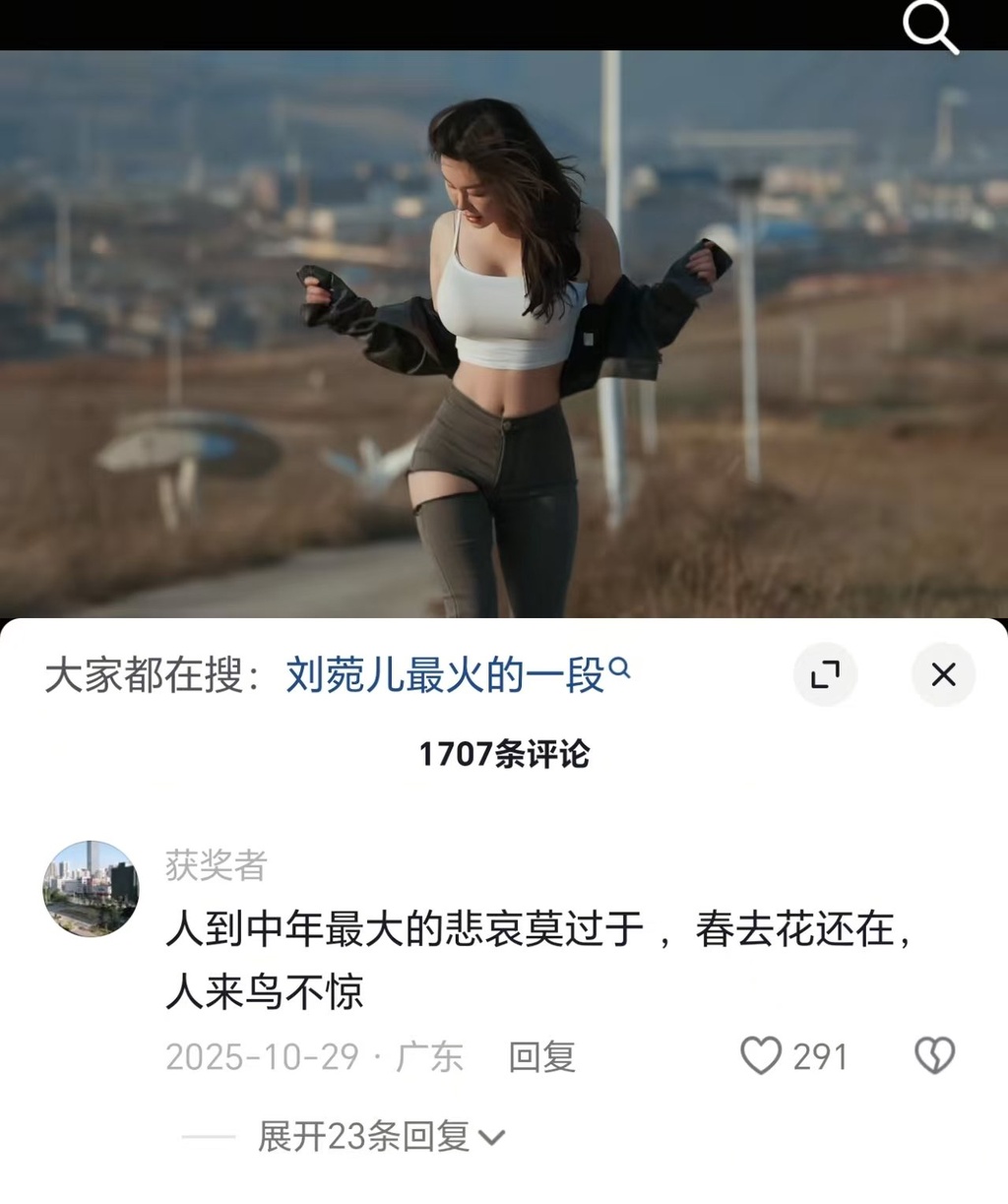This screenshot has height=1204, width=1008.
Task: Like 获奖者's comment
Action: pos(761,1056)
